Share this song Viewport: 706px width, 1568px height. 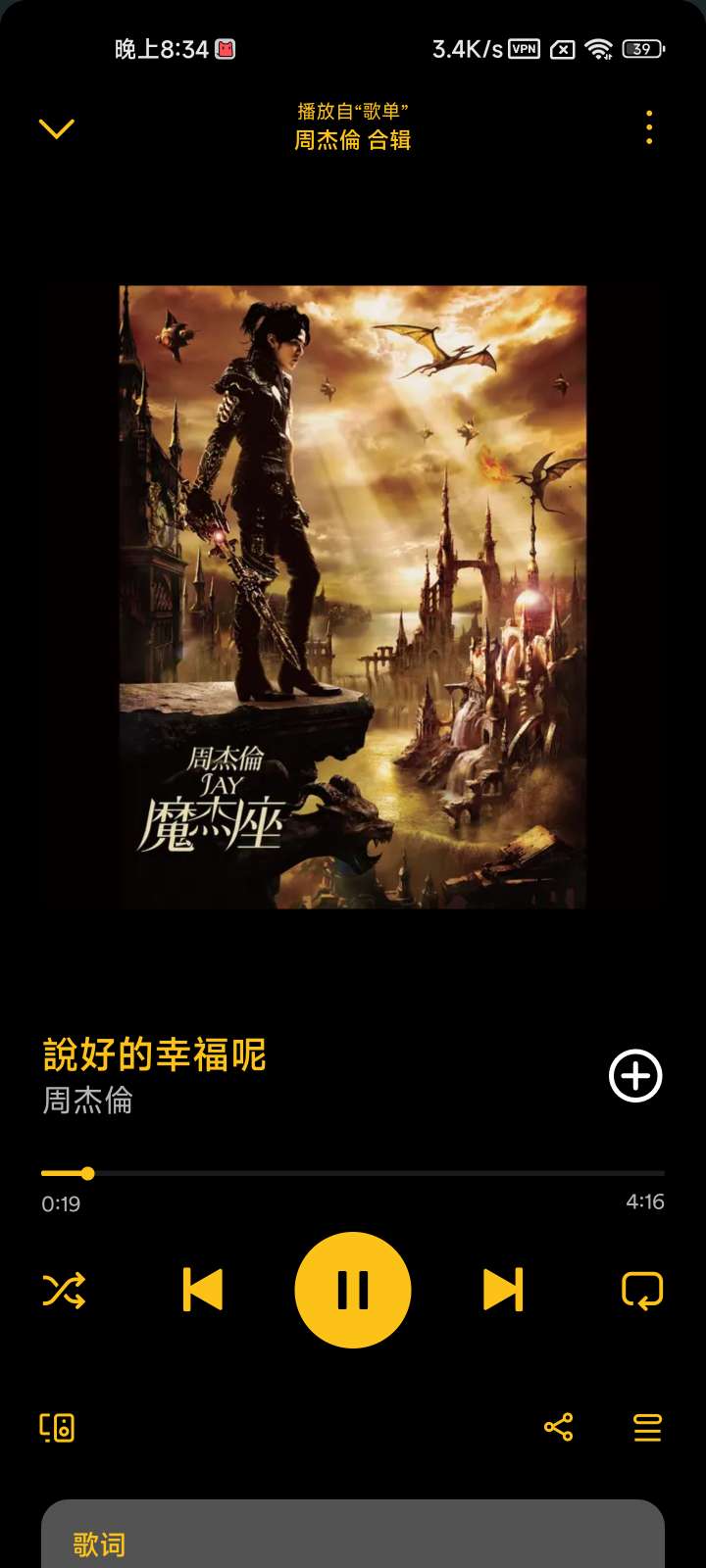point(558,1428)
